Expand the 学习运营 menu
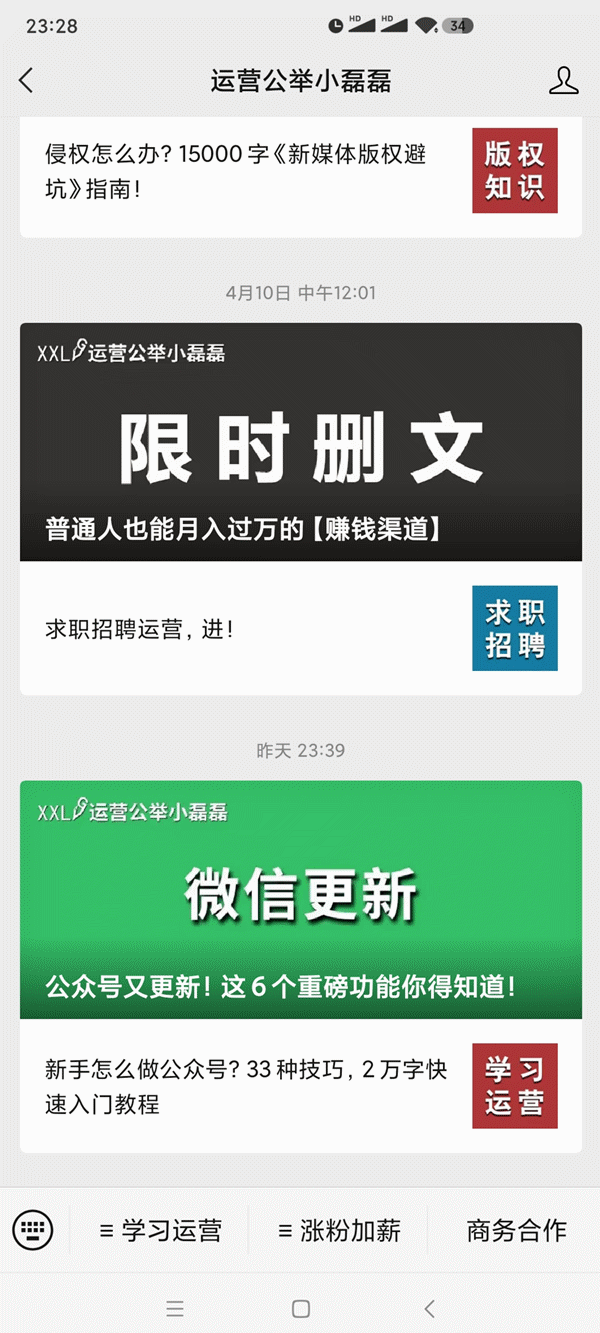The height and width of the screenshot is (1333, 600). pyautogui.click(x=160, y=1230)
